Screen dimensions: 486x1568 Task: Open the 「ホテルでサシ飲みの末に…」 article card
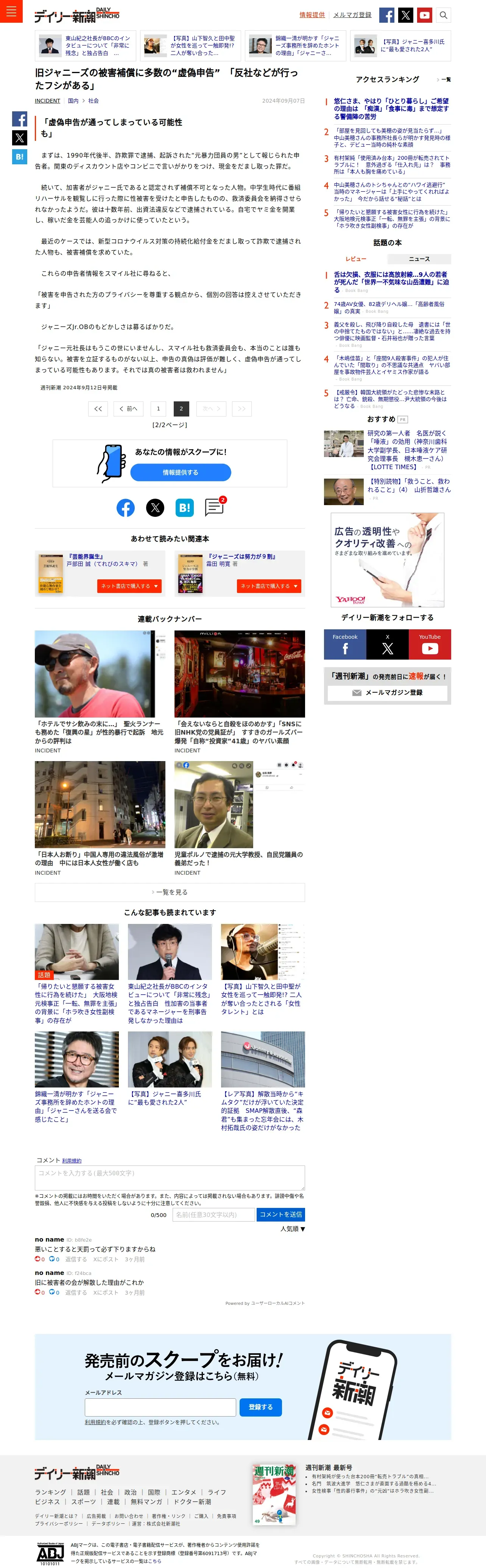coord(100,692)
